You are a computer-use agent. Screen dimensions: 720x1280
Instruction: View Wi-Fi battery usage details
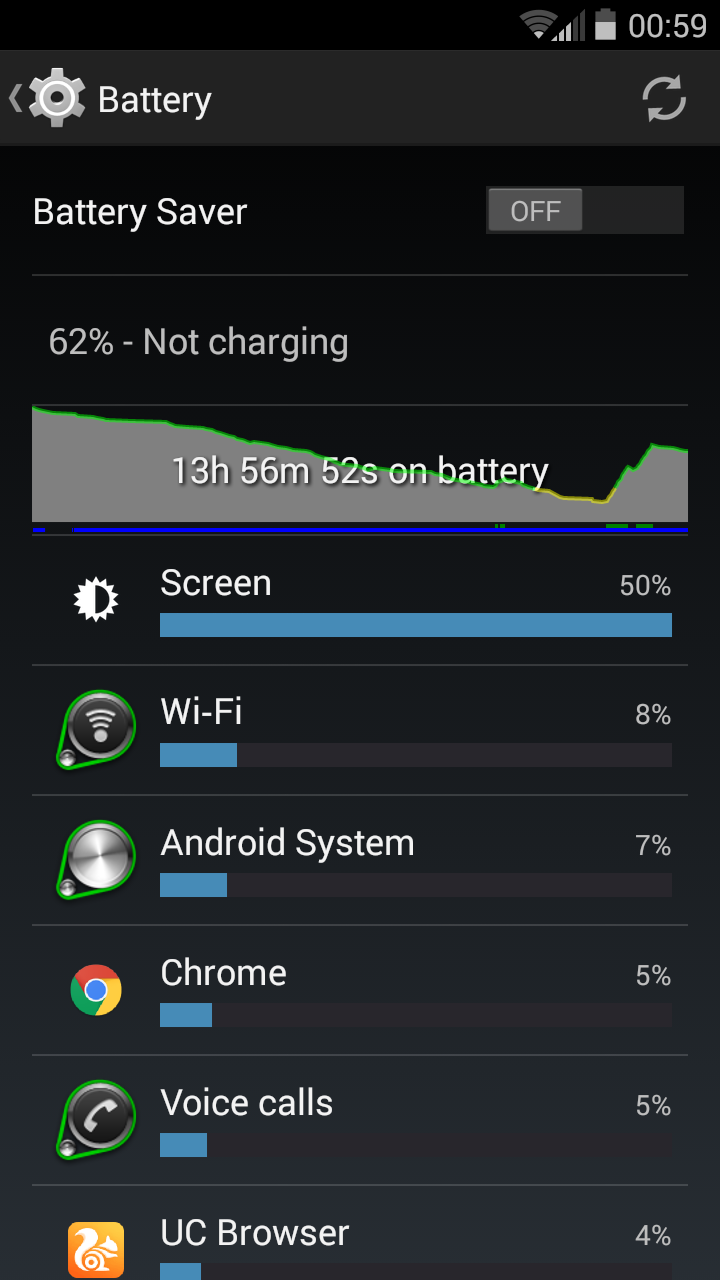click(360, 730)
